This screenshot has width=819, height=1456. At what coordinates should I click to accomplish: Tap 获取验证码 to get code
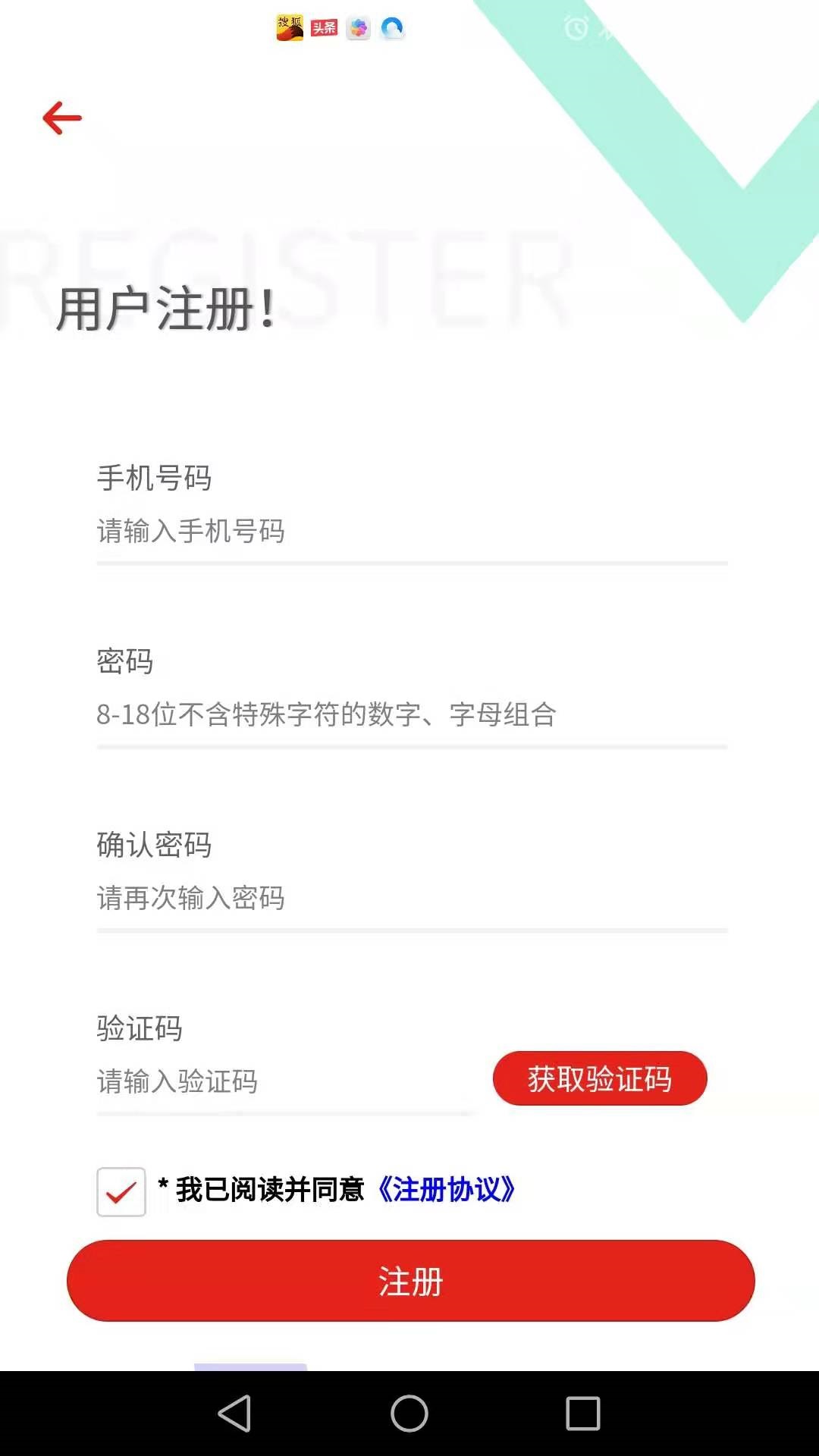[x=600, y=1078]
